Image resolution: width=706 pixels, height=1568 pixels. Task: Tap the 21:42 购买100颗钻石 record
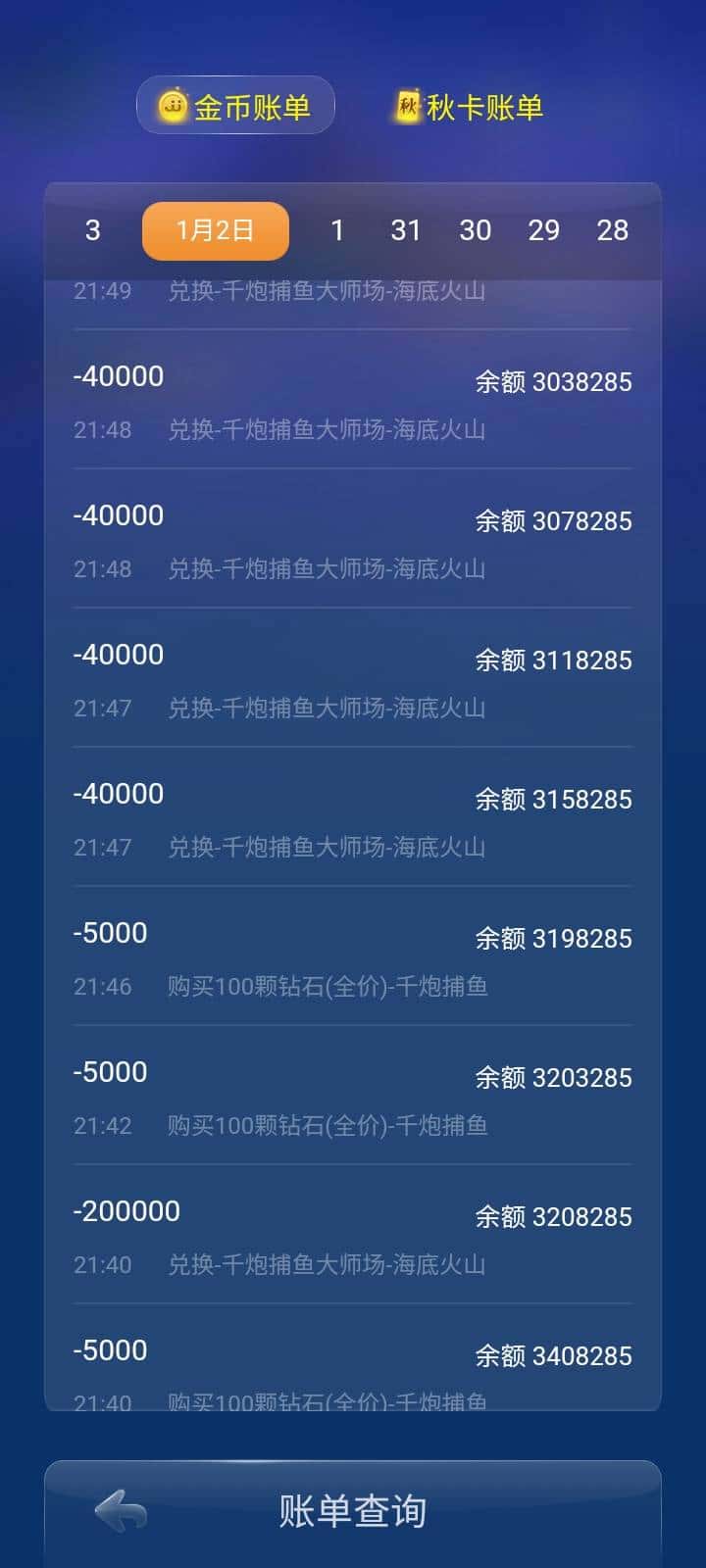[353, 1098]
